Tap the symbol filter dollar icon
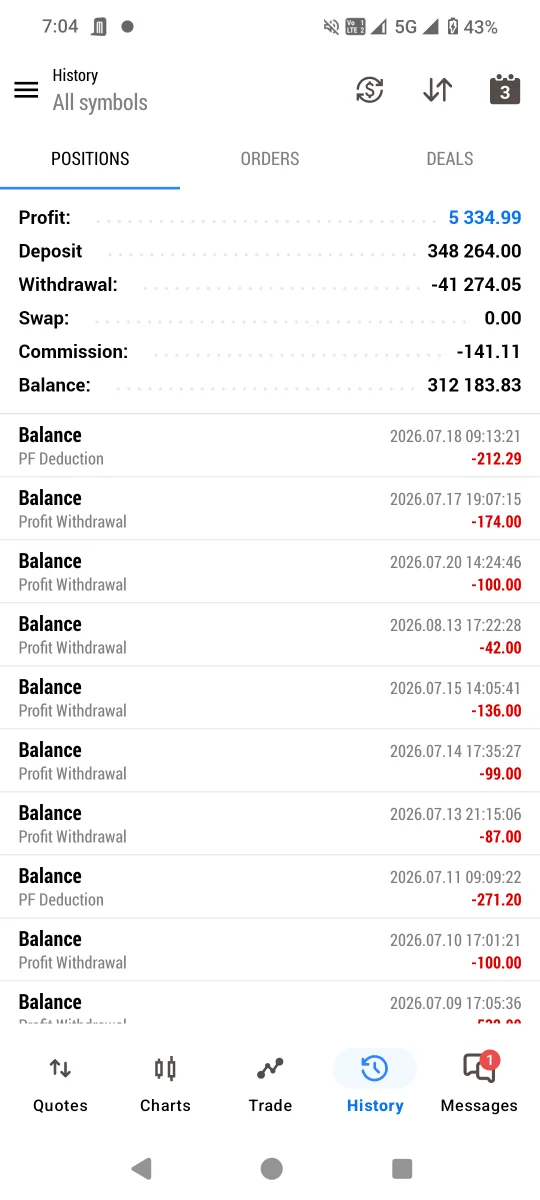Image resolution: width=540 pixels, height=1200 pixels. tap(370, 90)
